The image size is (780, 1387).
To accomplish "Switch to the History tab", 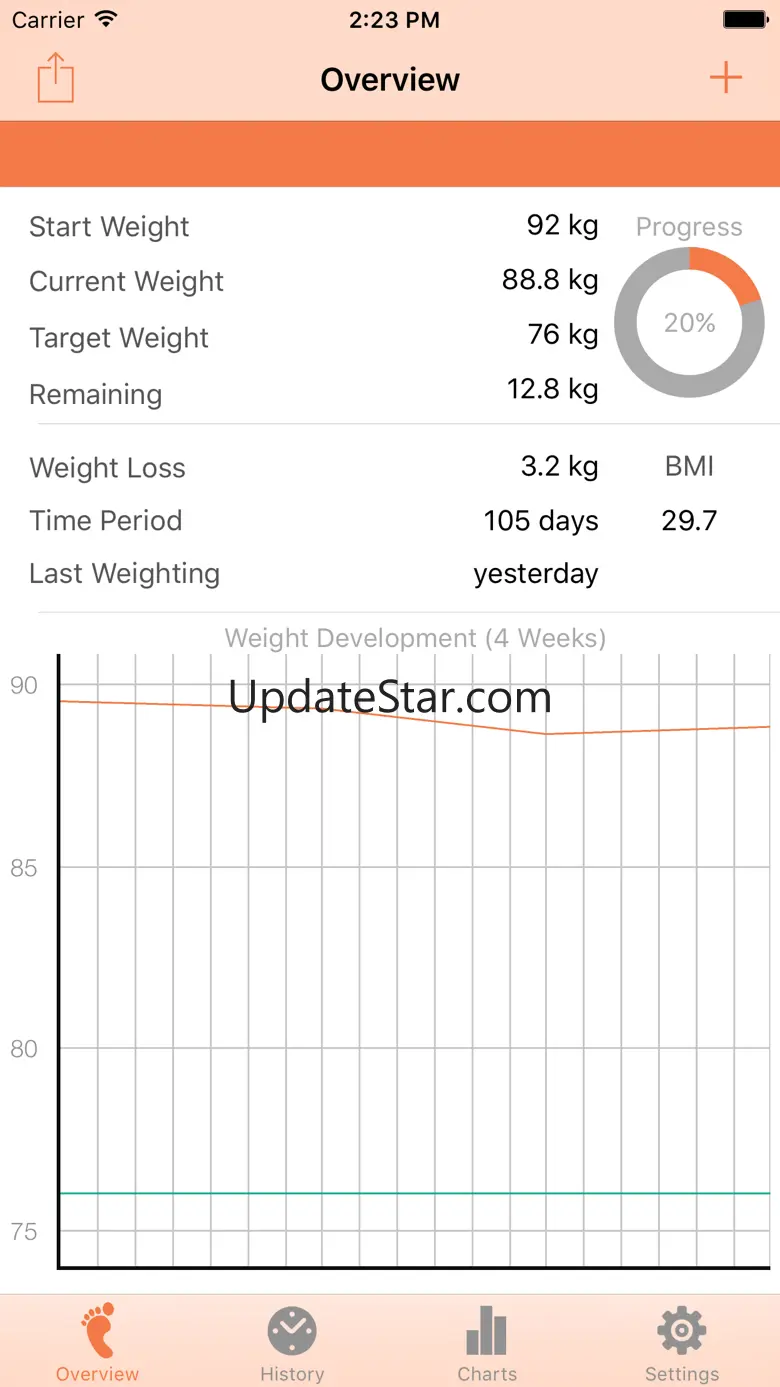I will (292, 1342).
